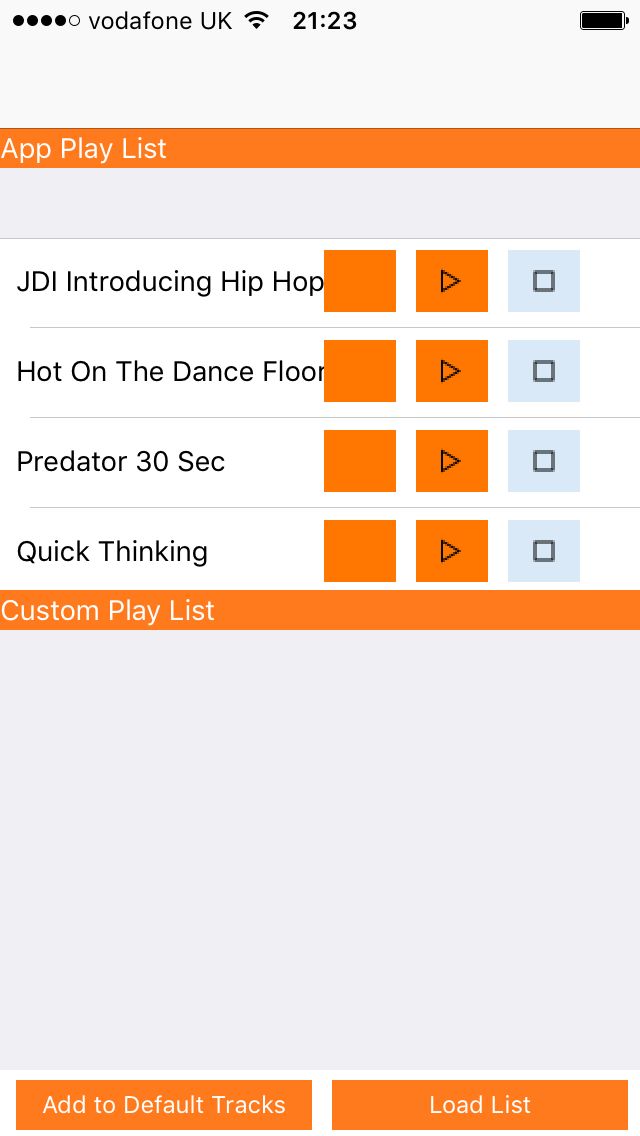
Task: Tap Add to Default Tracks
Action: 164,1105
